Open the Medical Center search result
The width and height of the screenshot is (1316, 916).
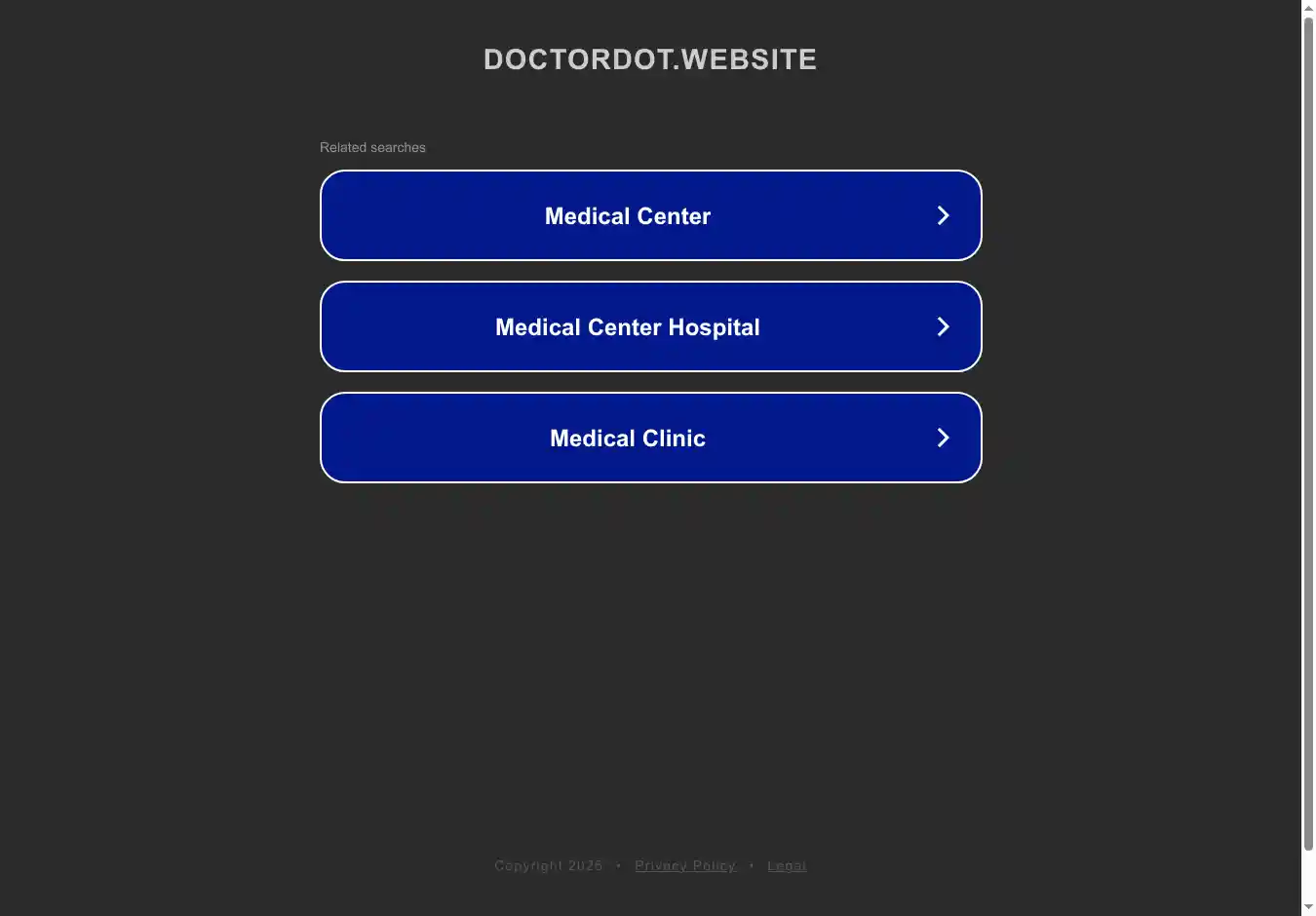[x=650, y=215]
